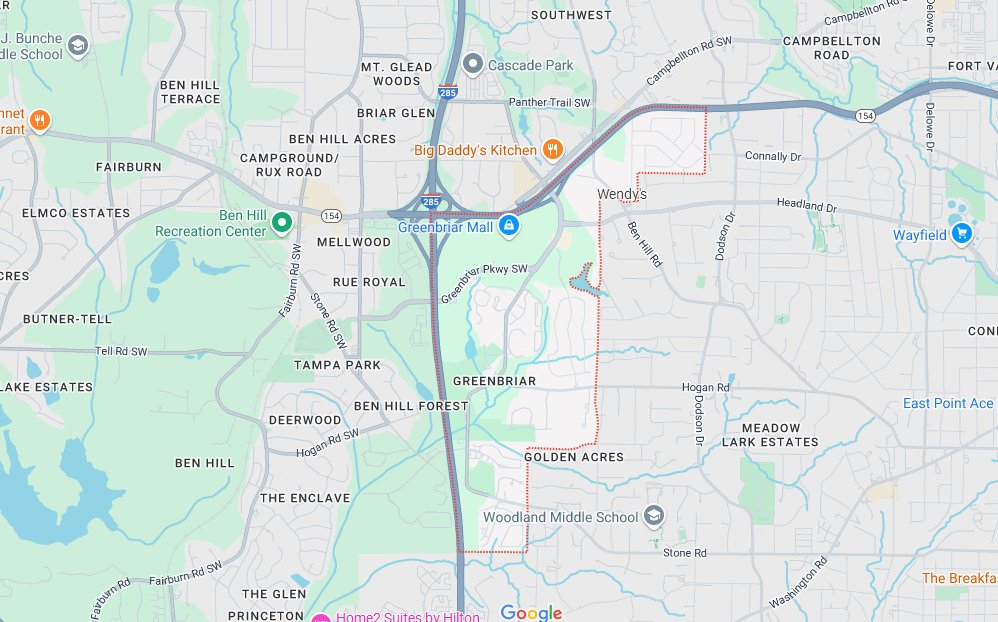Image resolution: width=998 pixels, height=622 pixels.
Task: Open the Greenbriar Mall shopping pin
Action: 508,225
